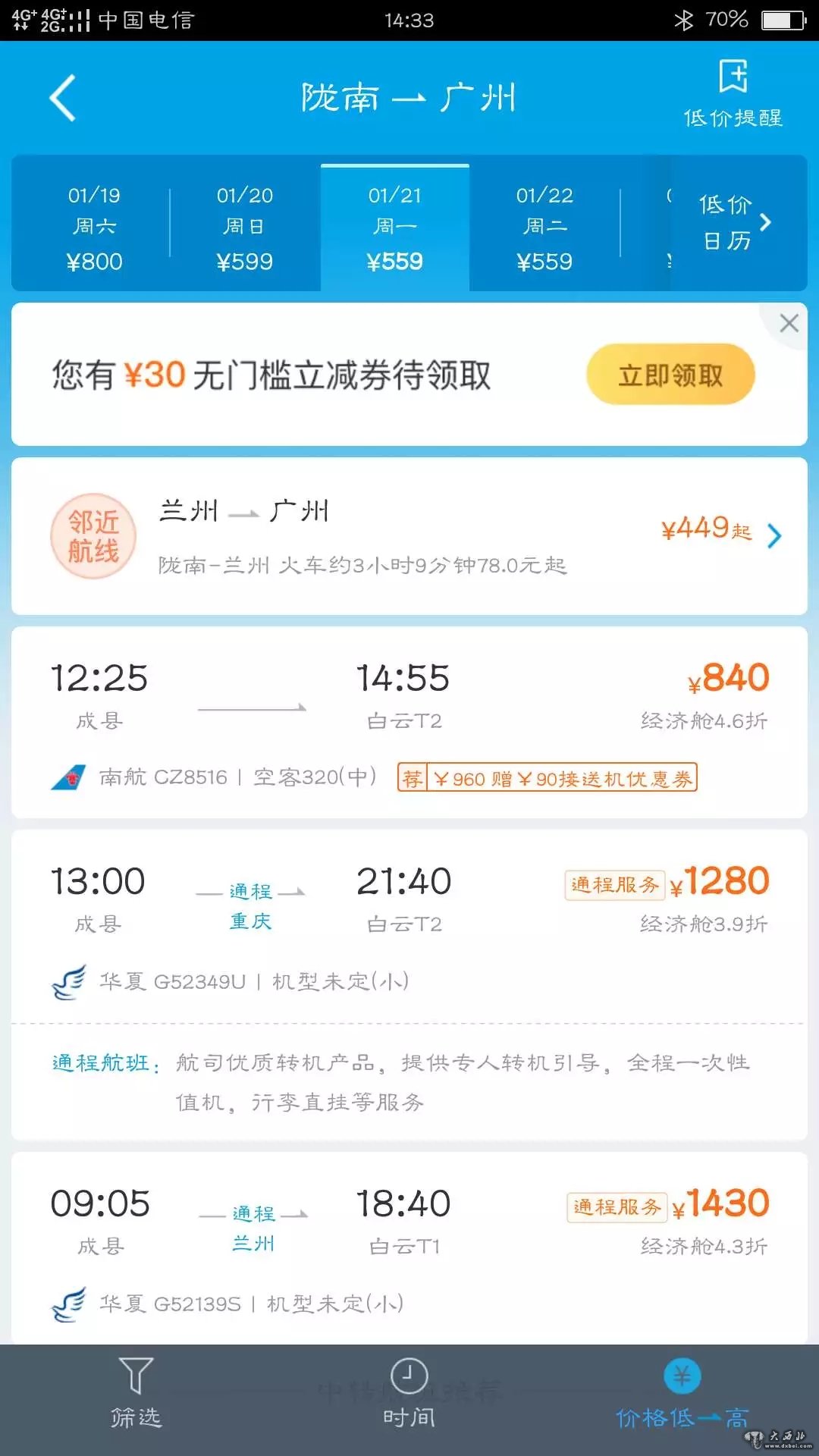
Task: Open 低价提醒 low price alert
Action: 733,94
